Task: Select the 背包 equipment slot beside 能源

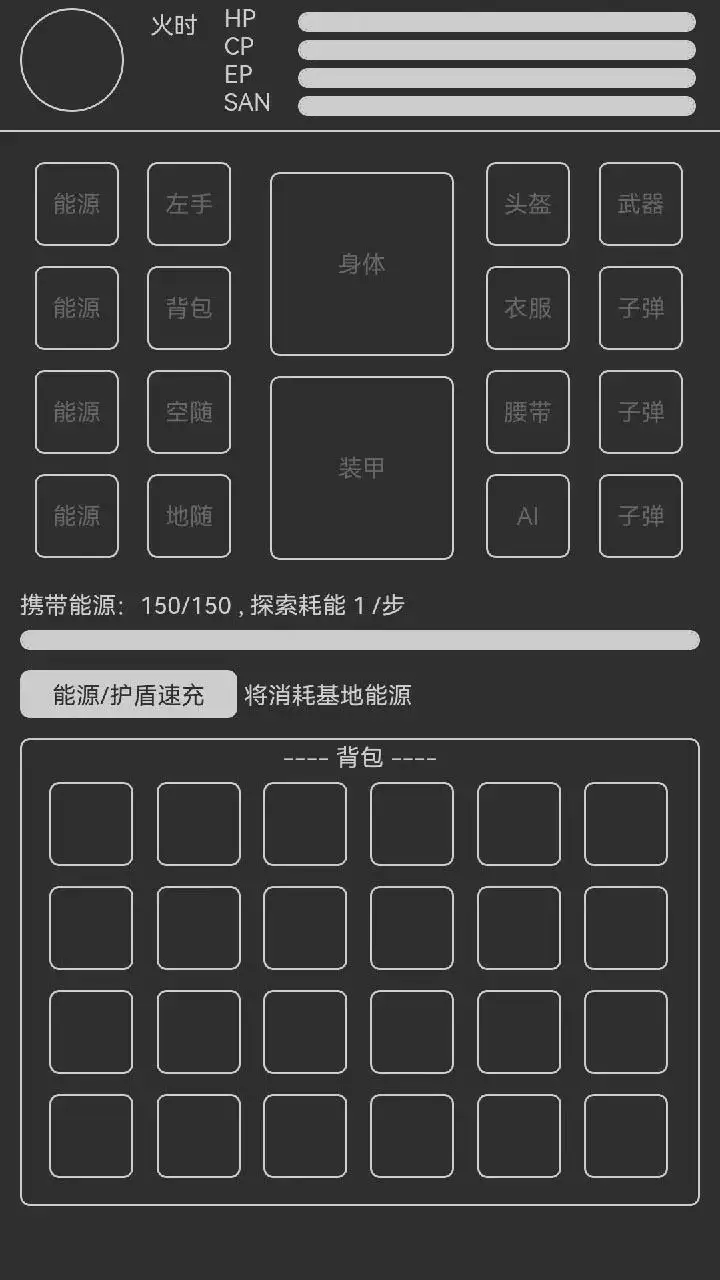Action: (189, 308)
